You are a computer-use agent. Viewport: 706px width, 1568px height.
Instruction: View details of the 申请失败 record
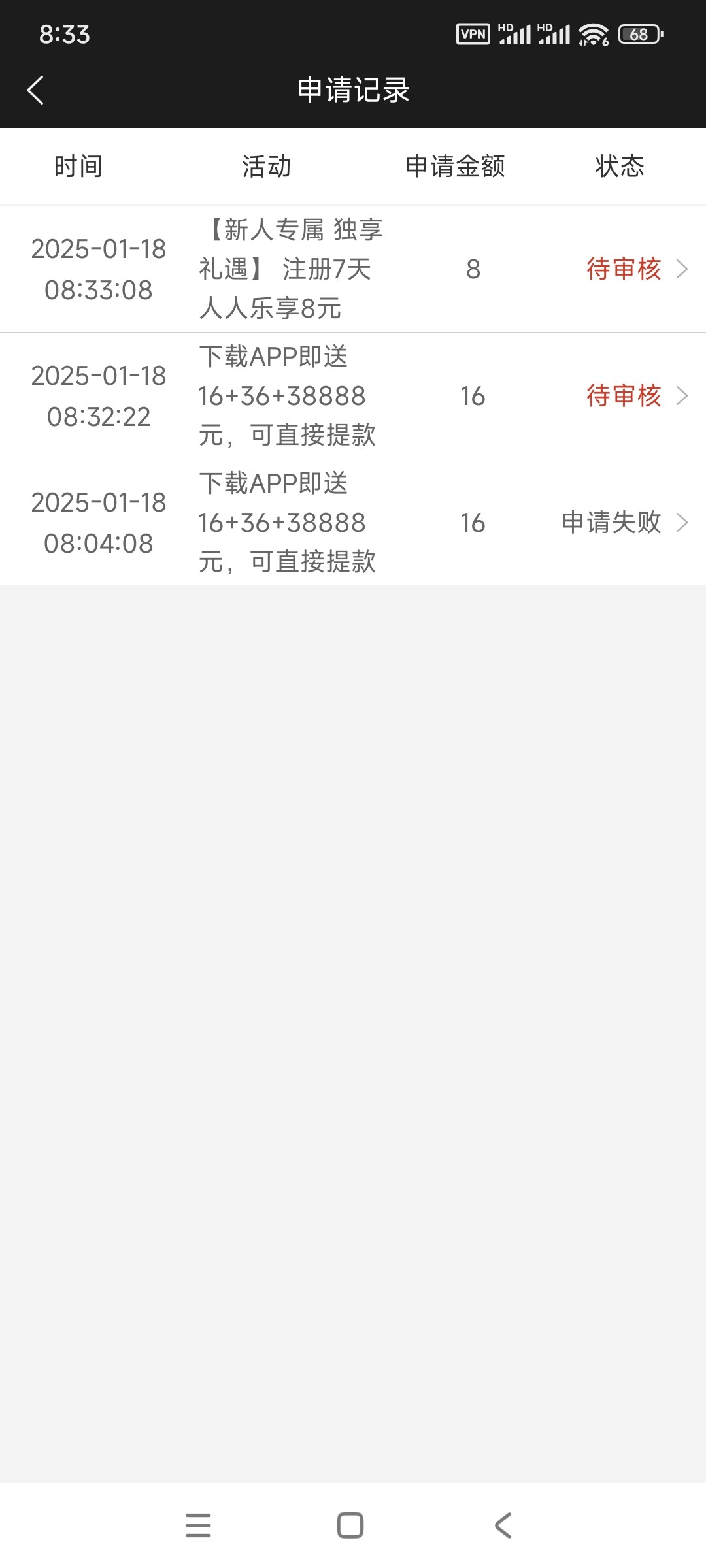pos(353,523)
